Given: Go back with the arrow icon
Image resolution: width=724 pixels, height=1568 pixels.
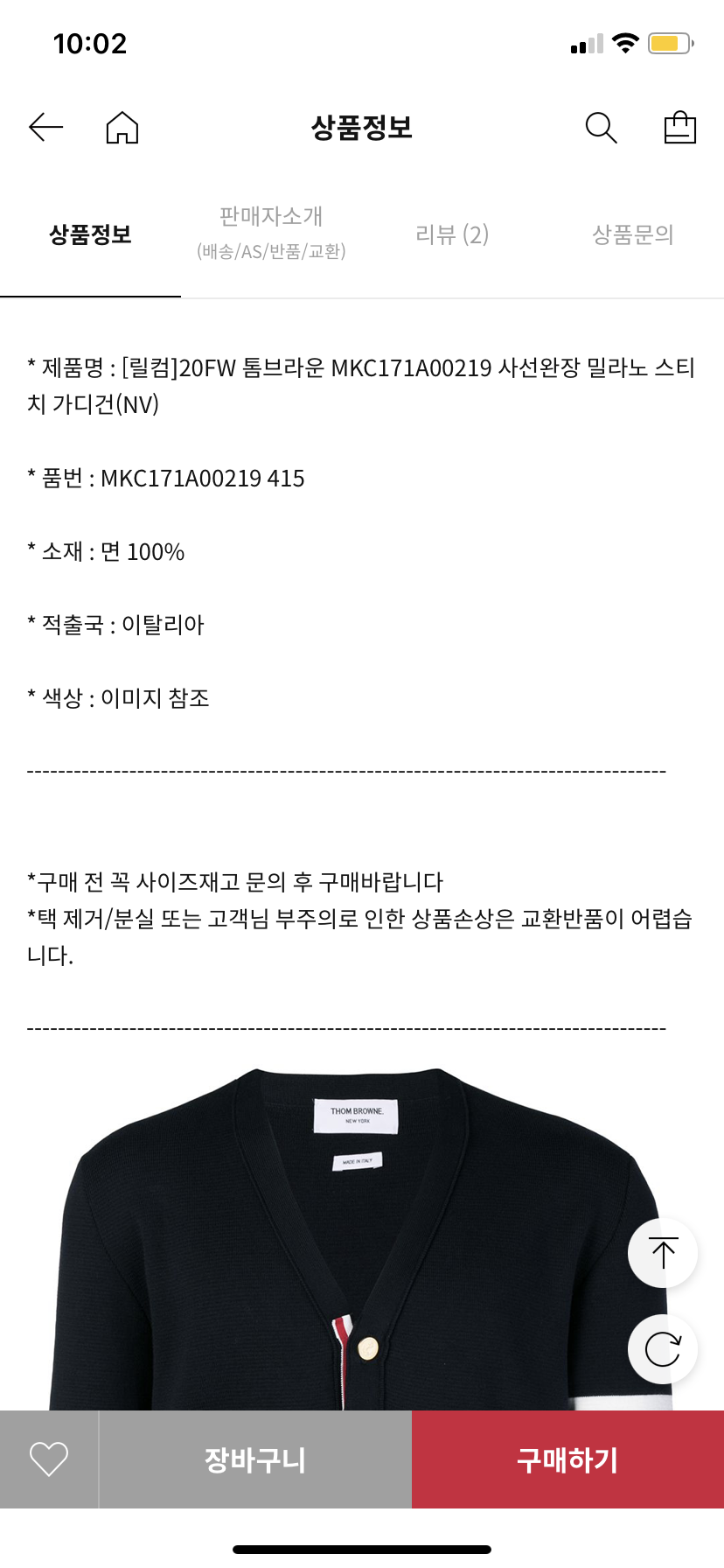Looking at the screenshot, I should point(45,128).
